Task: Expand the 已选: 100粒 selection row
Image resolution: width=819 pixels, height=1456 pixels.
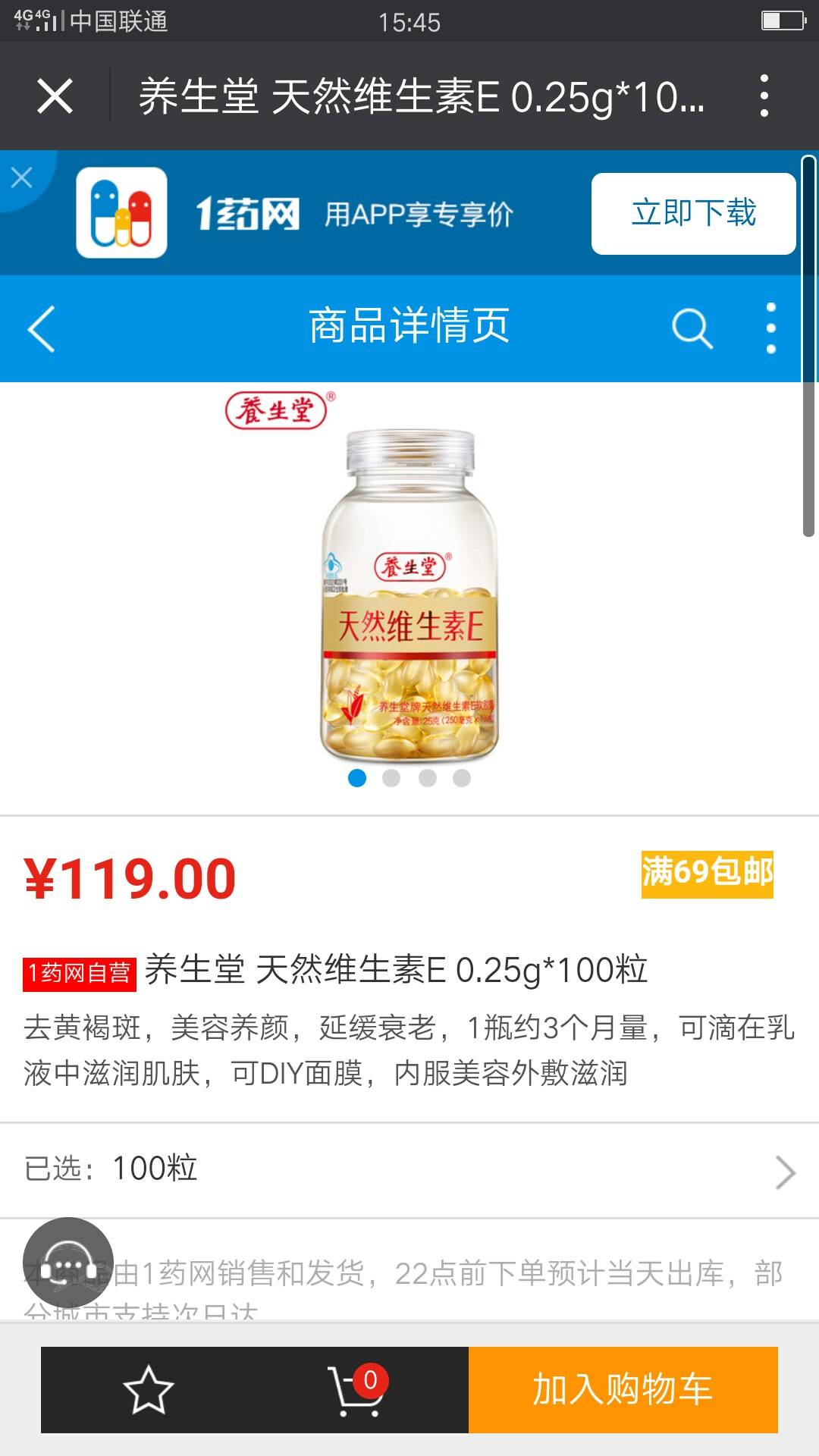Action: 409,1169
